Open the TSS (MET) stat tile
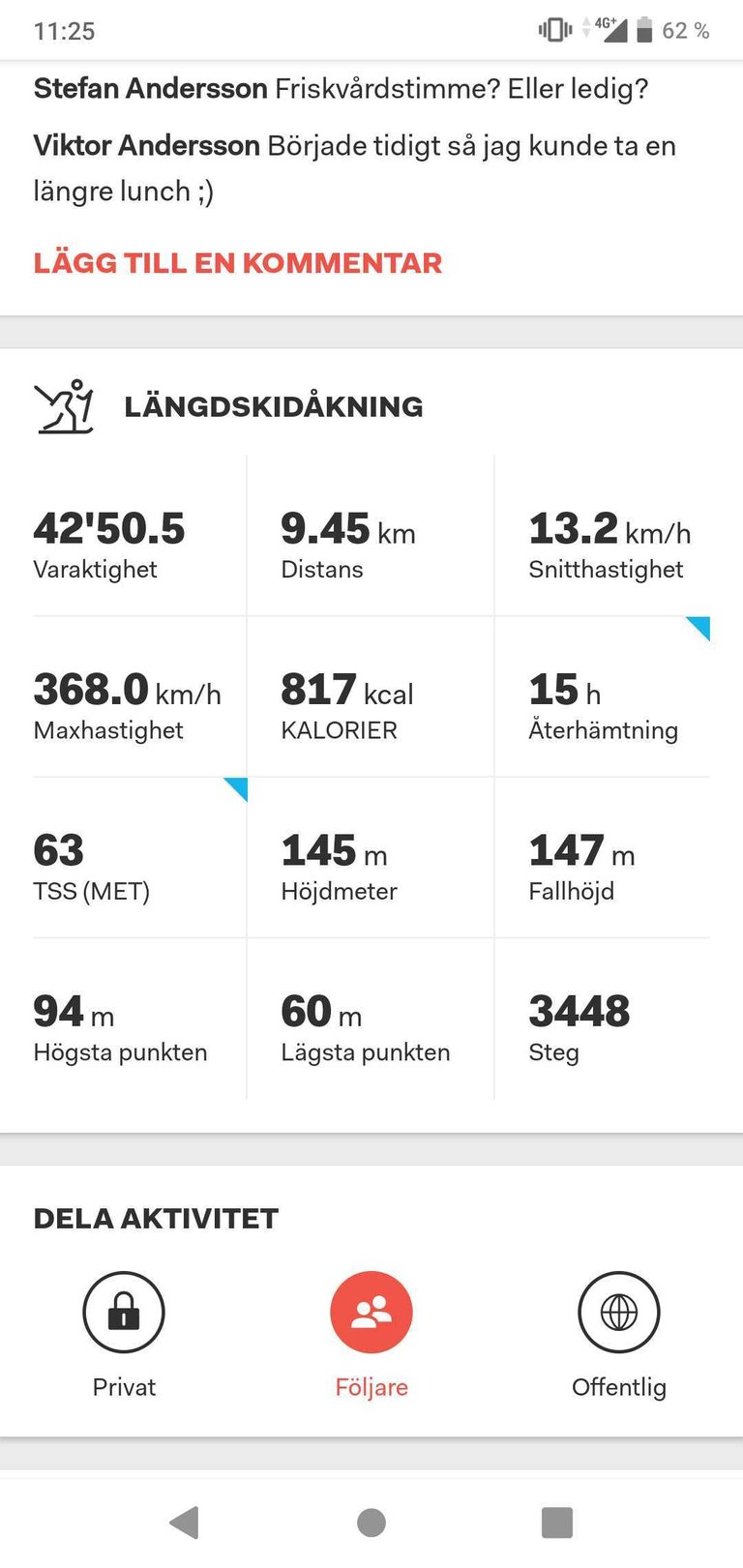Image resolution: width=743 pixels, height=1568 pixels. (x=140, y=857)
